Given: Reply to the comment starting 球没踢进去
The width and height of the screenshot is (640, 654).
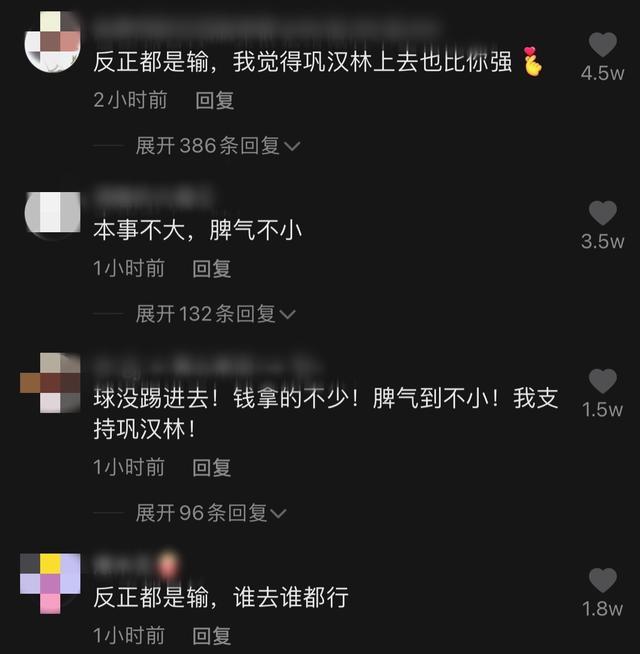Looking at the screenshot, I should (212, 467).
